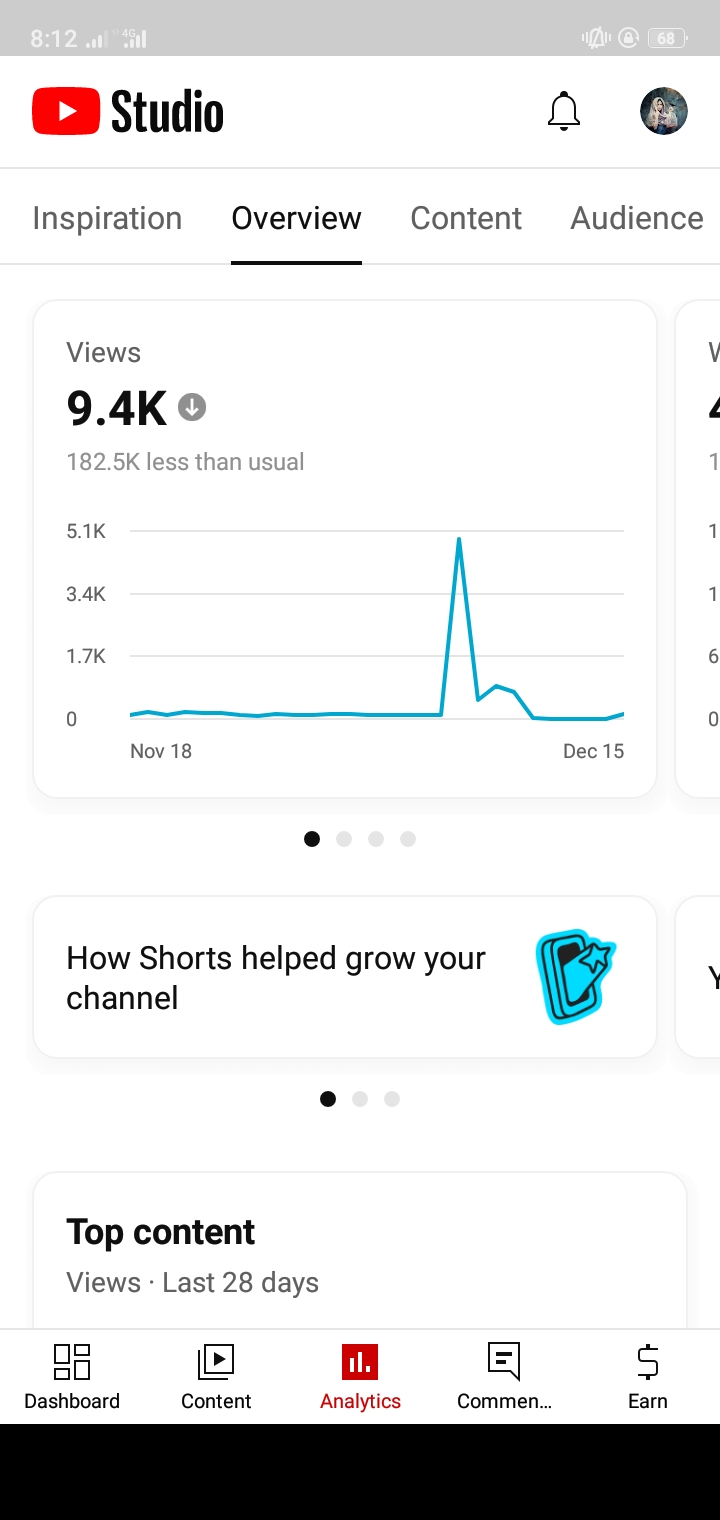Open the Comments section in bottom bar

coord(504,1377)
